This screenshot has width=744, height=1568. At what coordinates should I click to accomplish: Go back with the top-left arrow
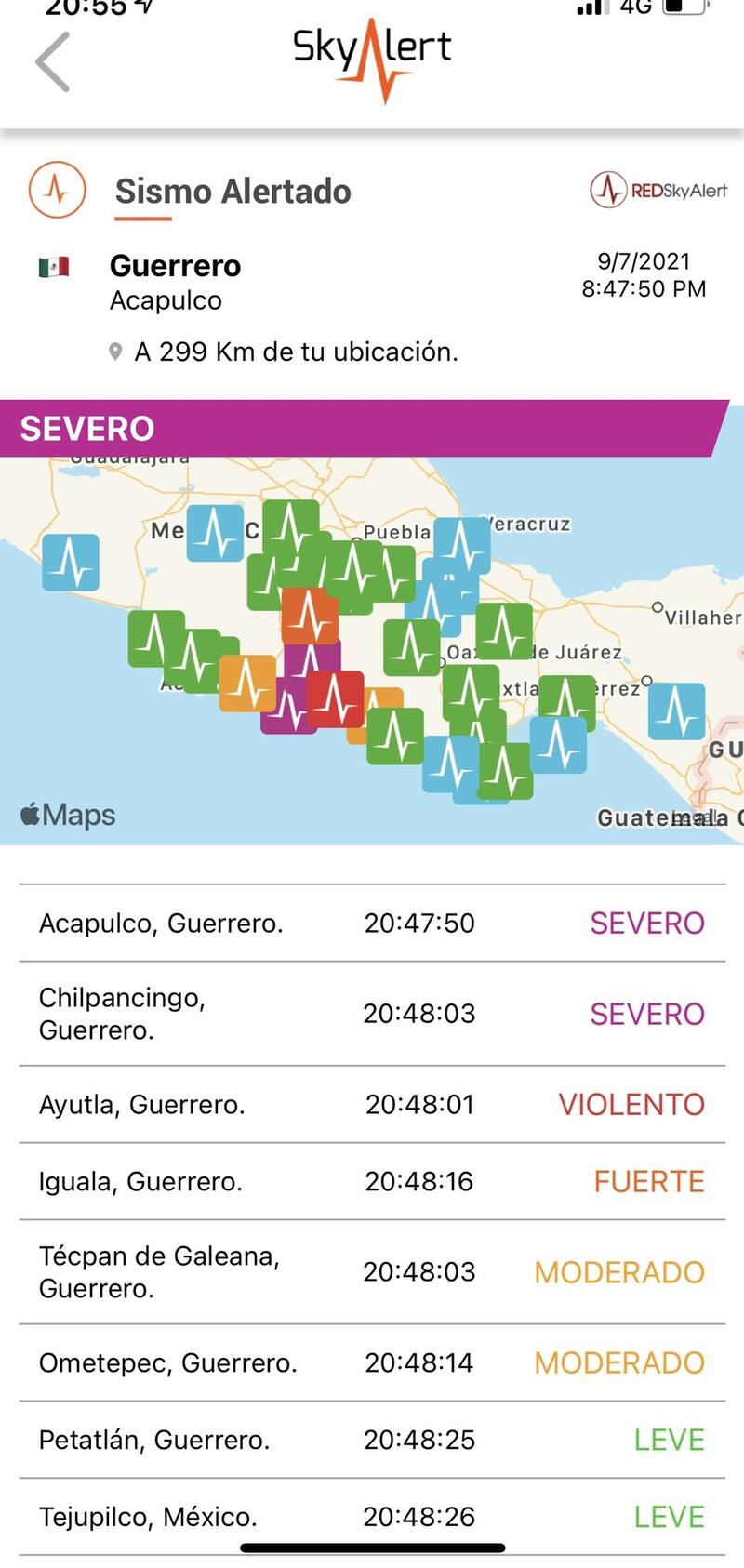54,62
